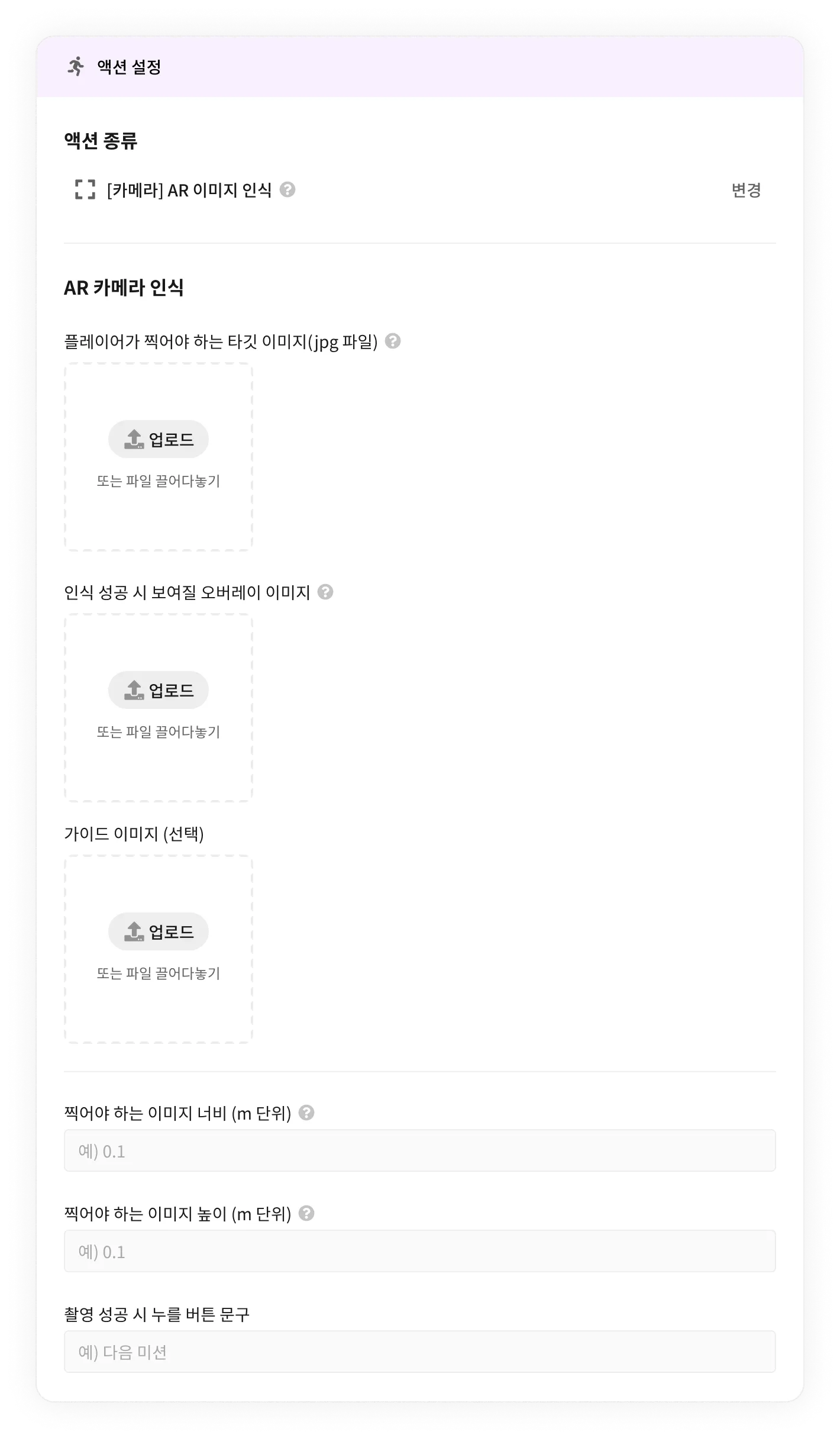Viewport: 840px width, 1438px height.
Task: Open help icon for 이미지 너비
Action: (x=306, y=1113)
